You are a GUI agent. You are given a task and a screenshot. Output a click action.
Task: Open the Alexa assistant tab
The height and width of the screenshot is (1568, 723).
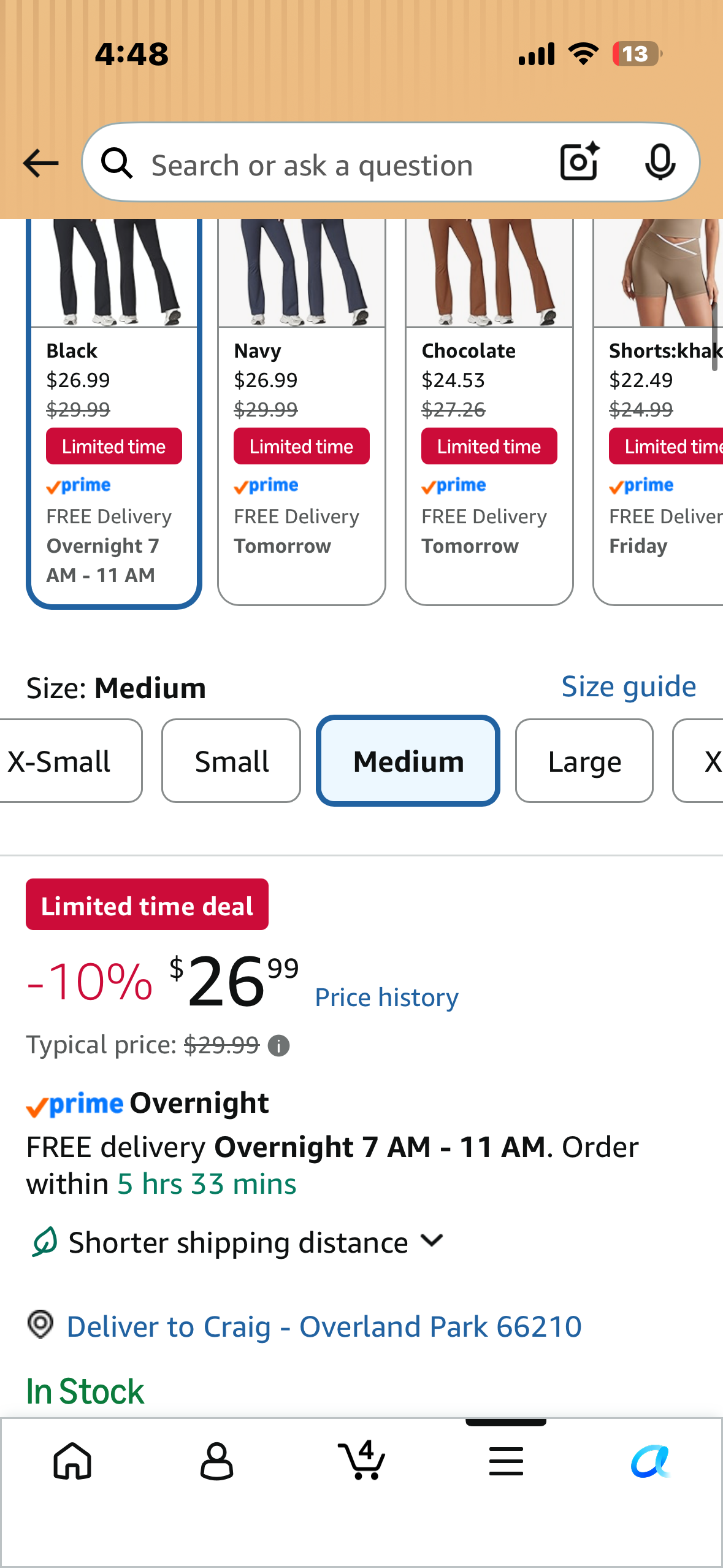tap(651, 1461)
